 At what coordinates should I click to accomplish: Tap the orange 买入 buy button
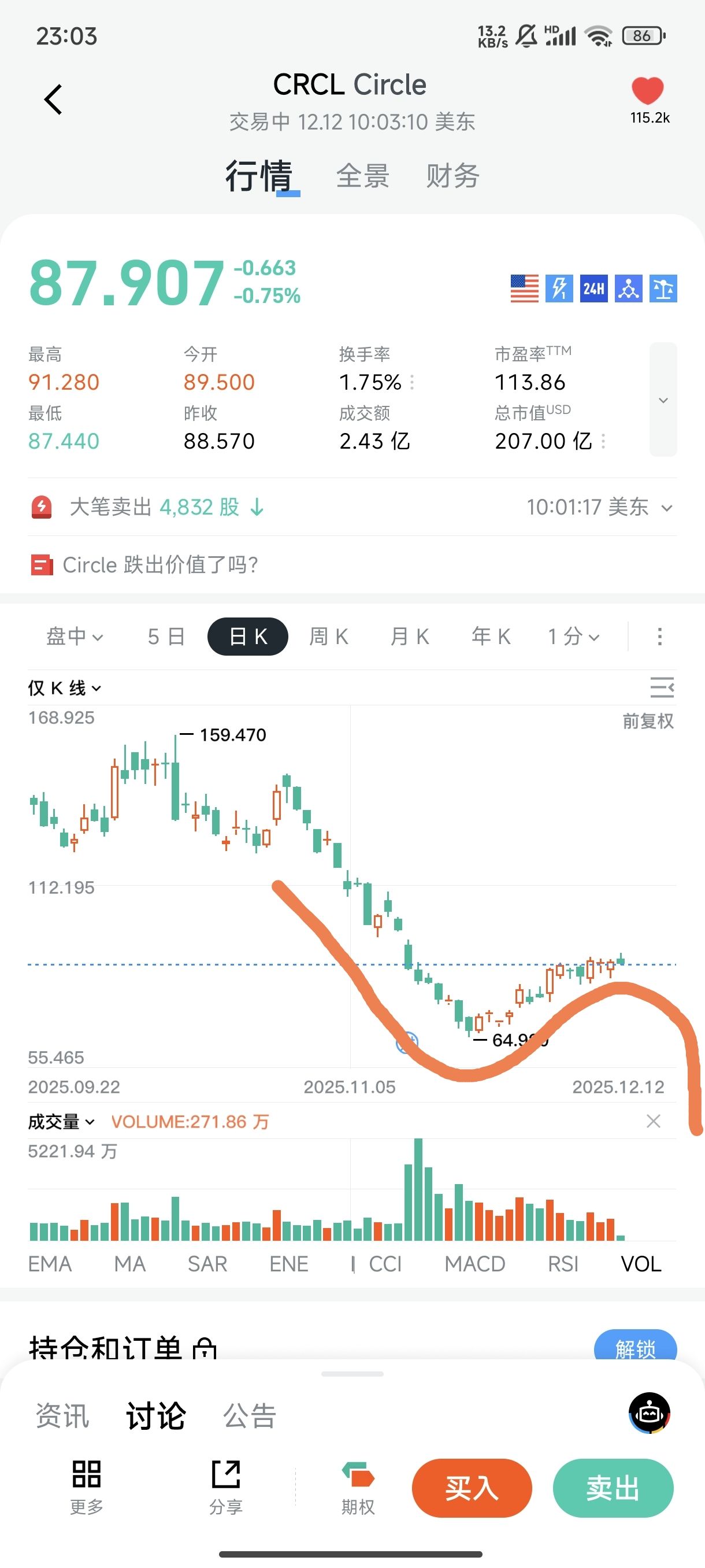pos(472,1488)
